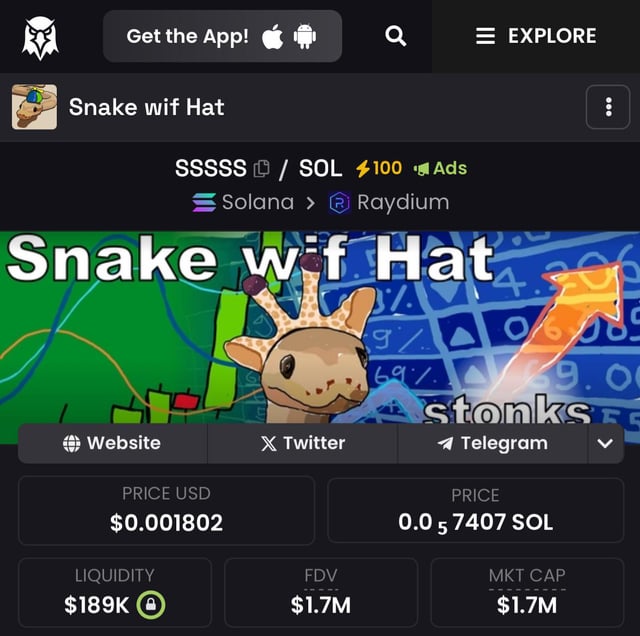Open the token's Website link
The image size is (640, 636).
[x=112, y=443]
